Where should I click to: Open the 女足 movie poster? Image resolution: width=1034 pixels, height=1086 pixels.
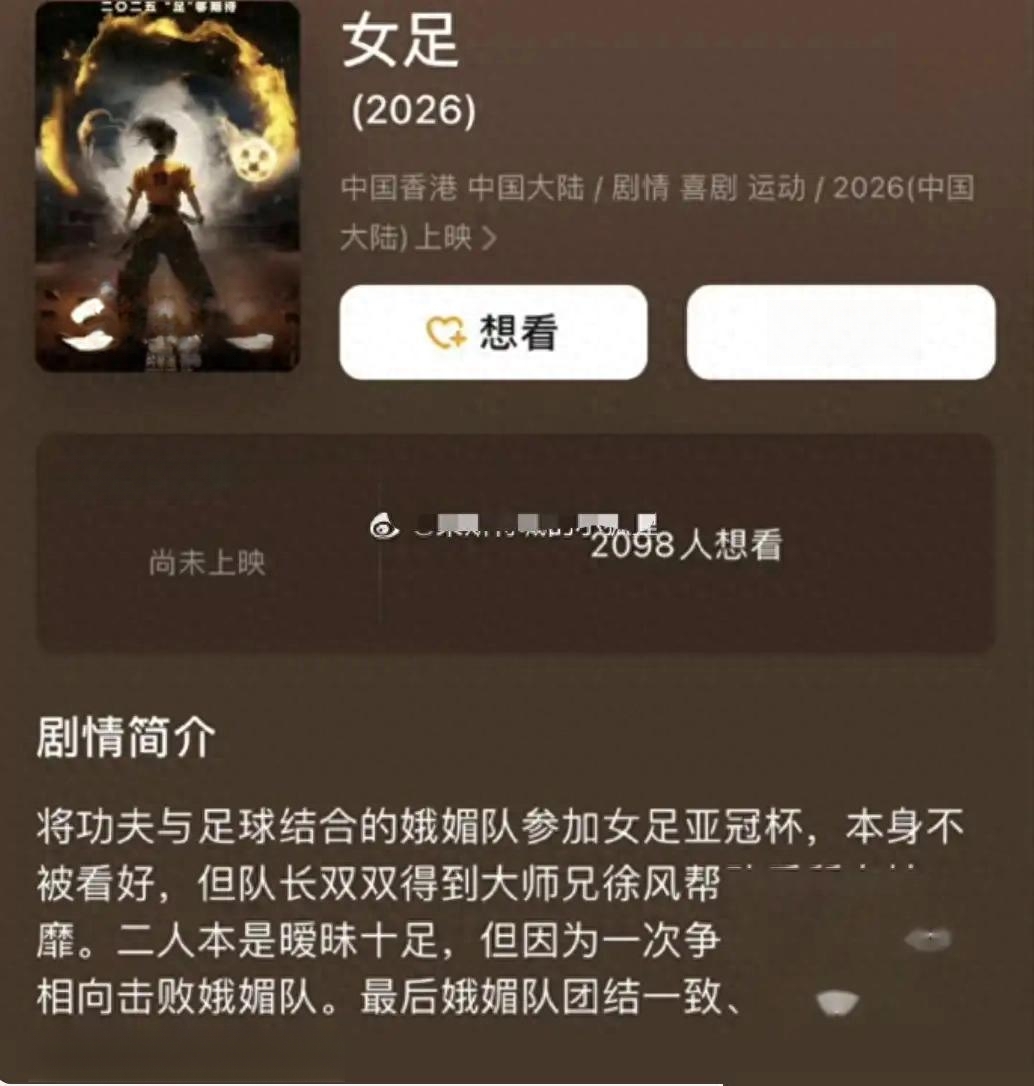click(167, 187)
